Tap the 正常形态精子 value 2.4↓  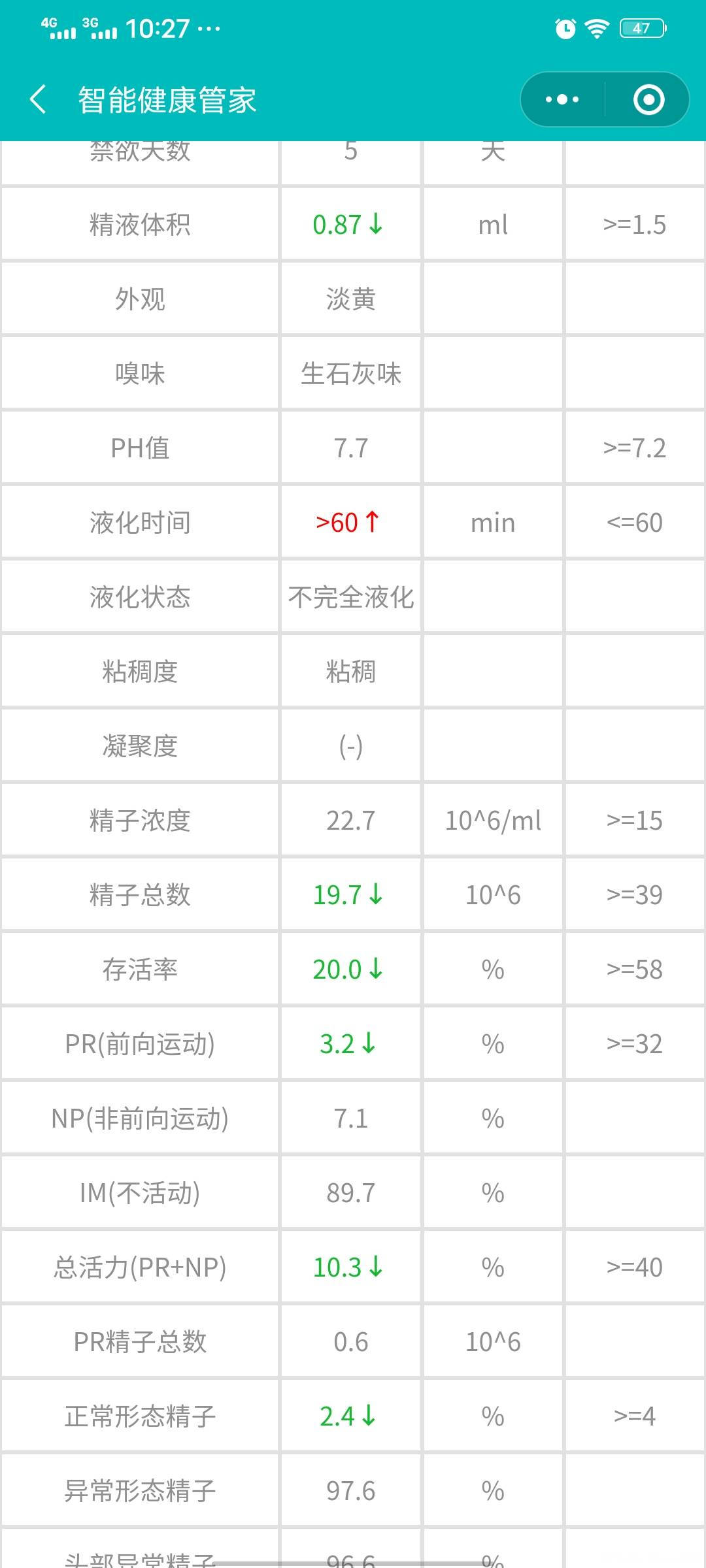coord(348,1416)
